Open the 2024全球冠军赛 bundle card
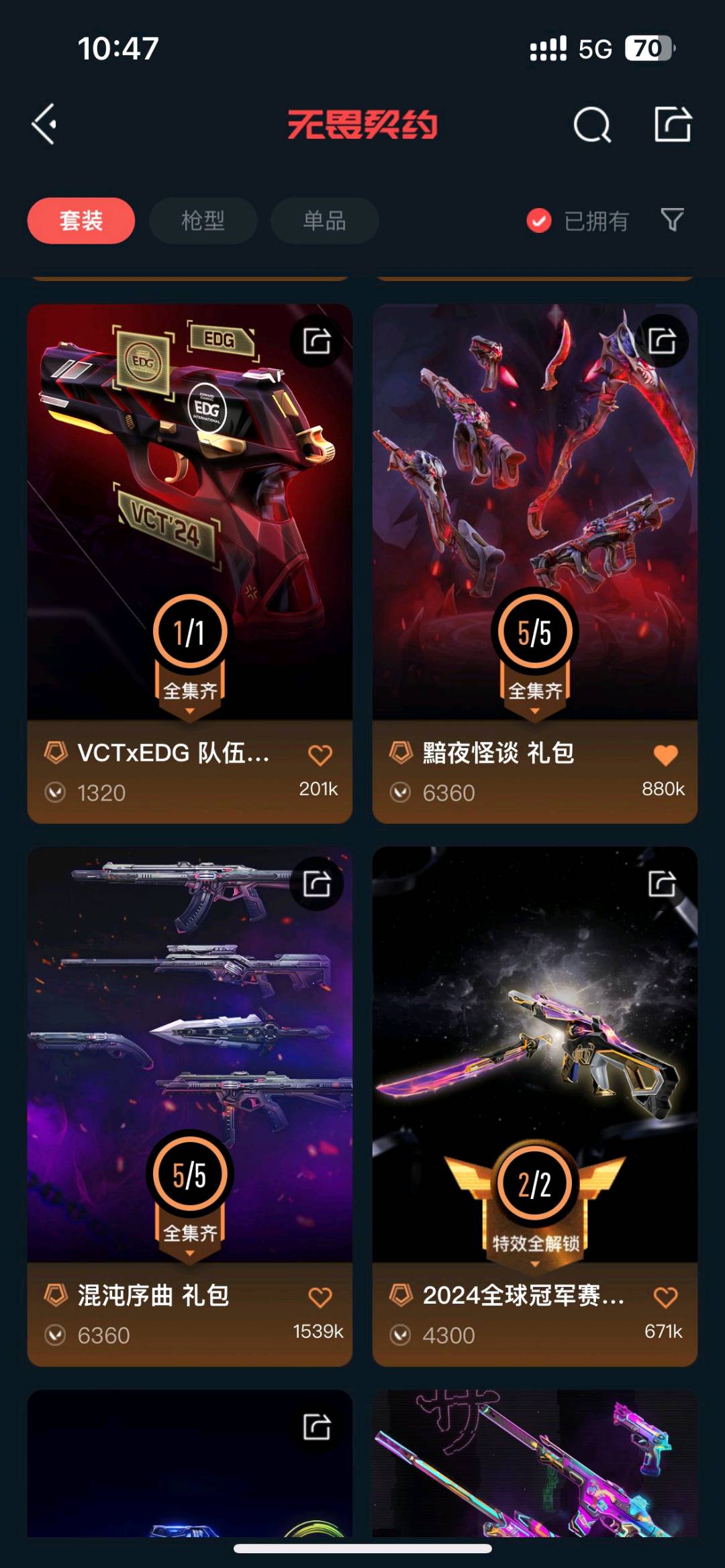725x1568 pixels. coord(535,1106)
